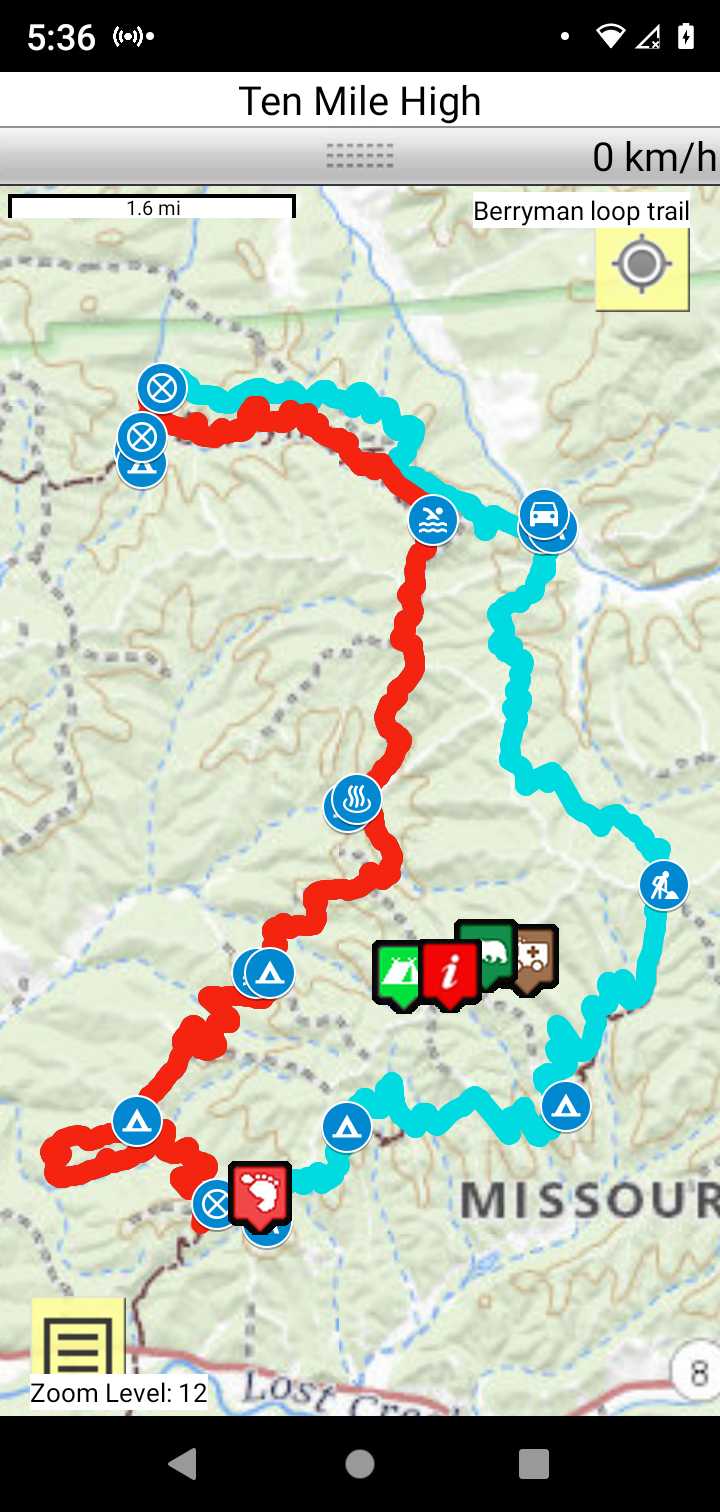Tap the swimming waypoint marker
Viewport: 720px width, 1512px height.
433,520
